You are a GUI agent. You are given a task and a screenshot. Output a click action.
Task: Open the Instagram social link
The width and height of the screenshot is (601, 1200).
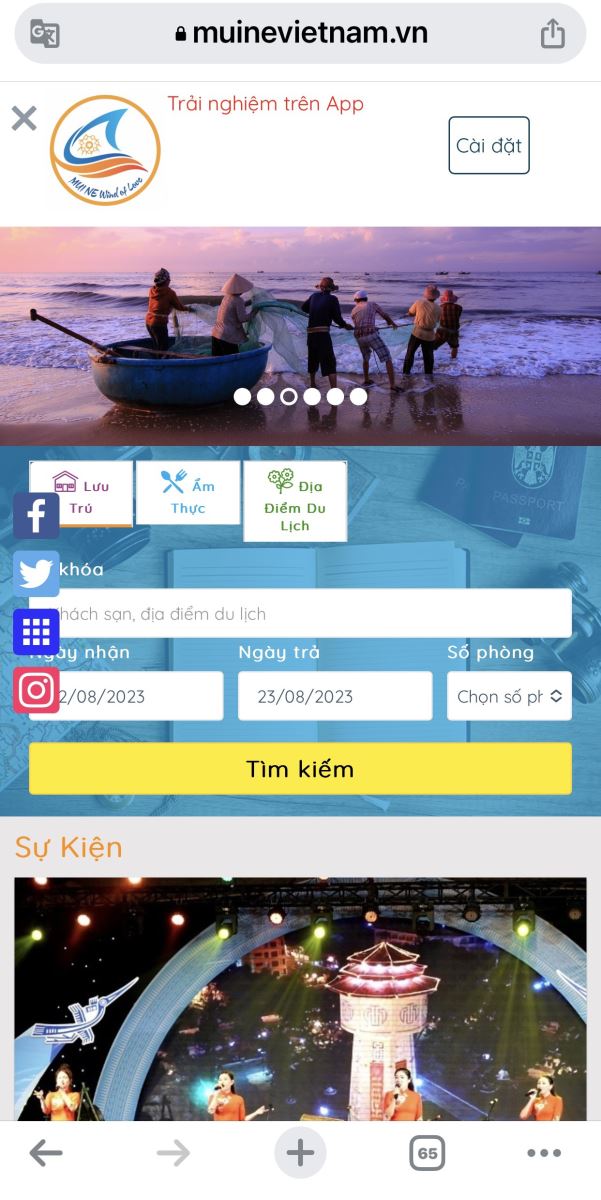[x=36, y=690]
